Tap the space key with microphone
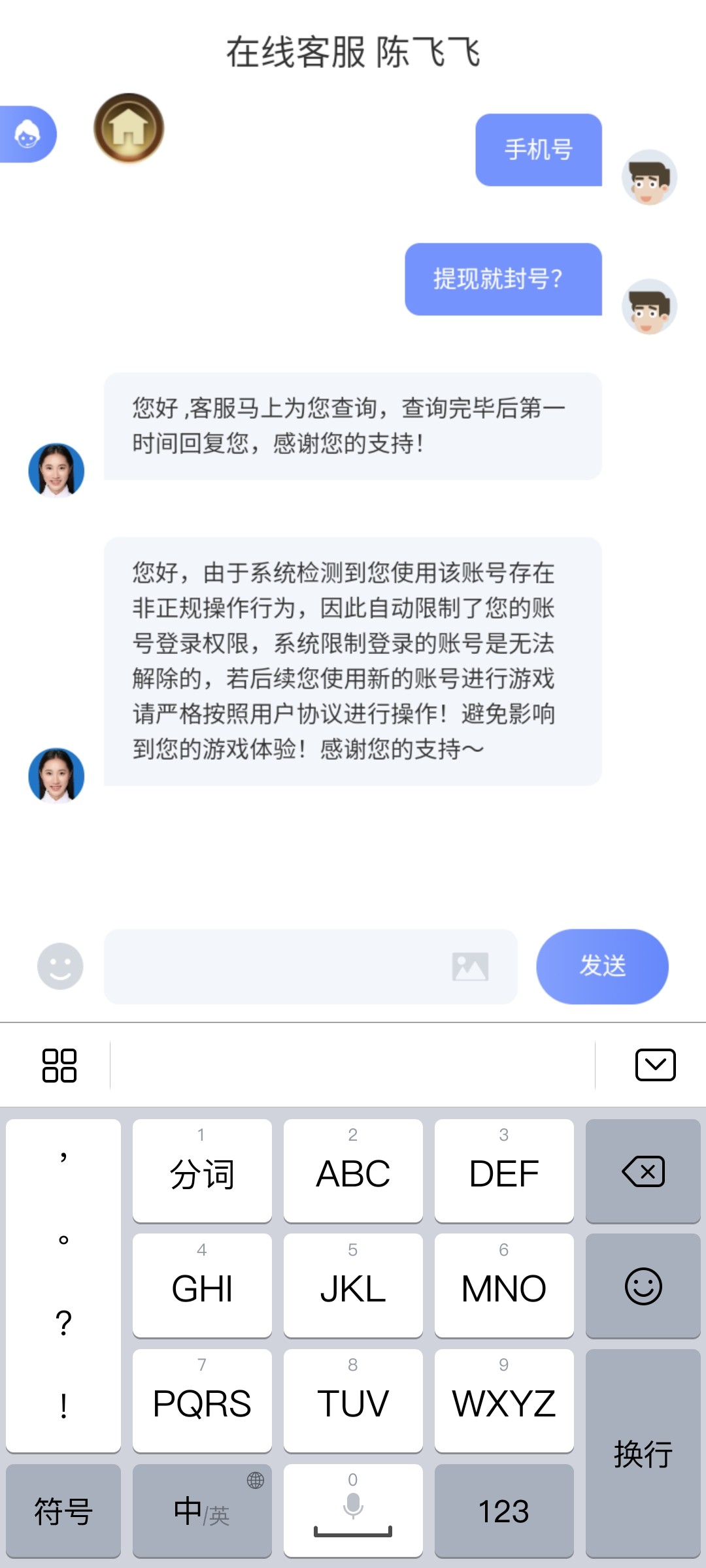 [353, 1511]
